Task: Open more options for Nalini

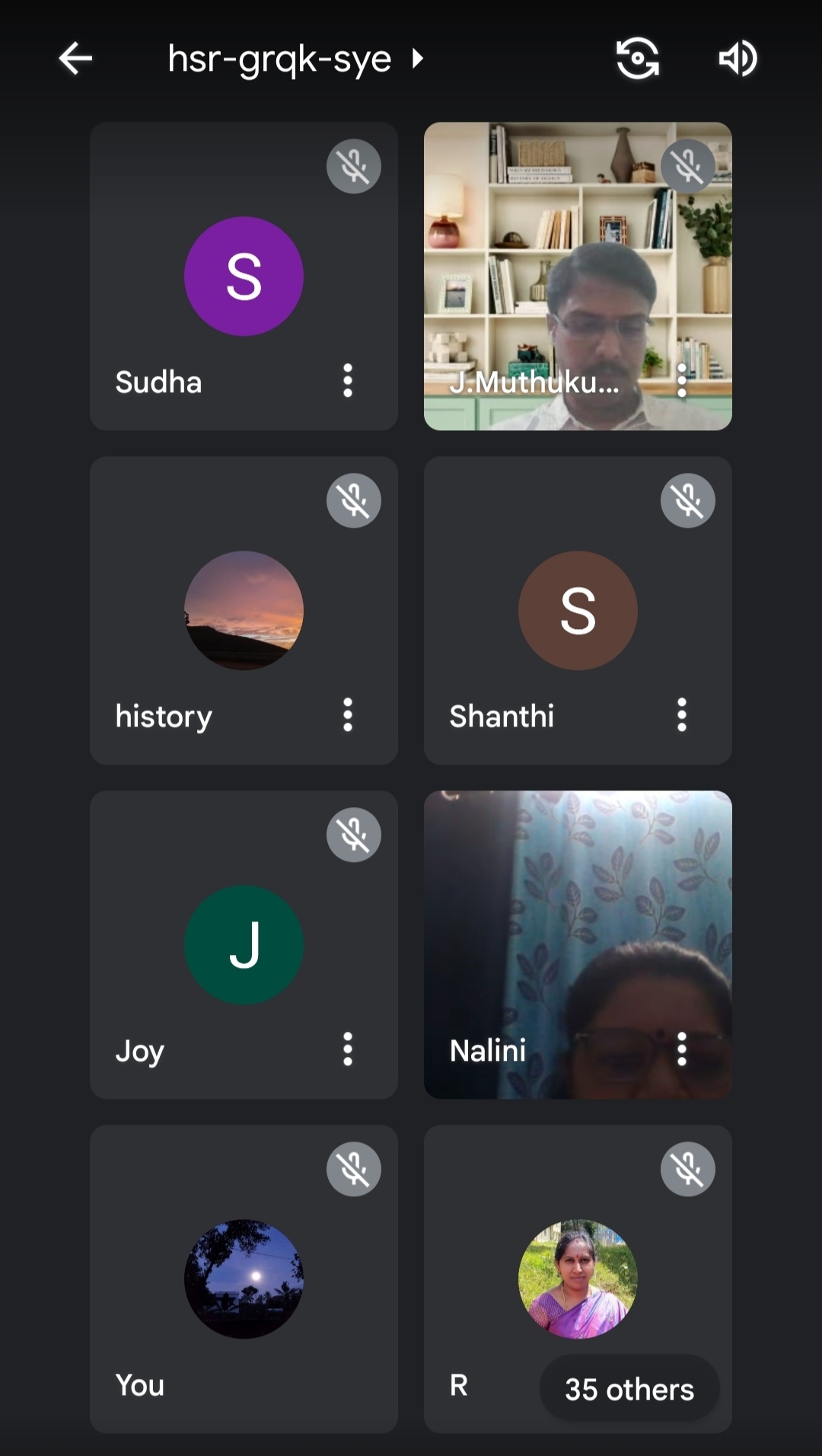Action: [x=682, y=1049]
